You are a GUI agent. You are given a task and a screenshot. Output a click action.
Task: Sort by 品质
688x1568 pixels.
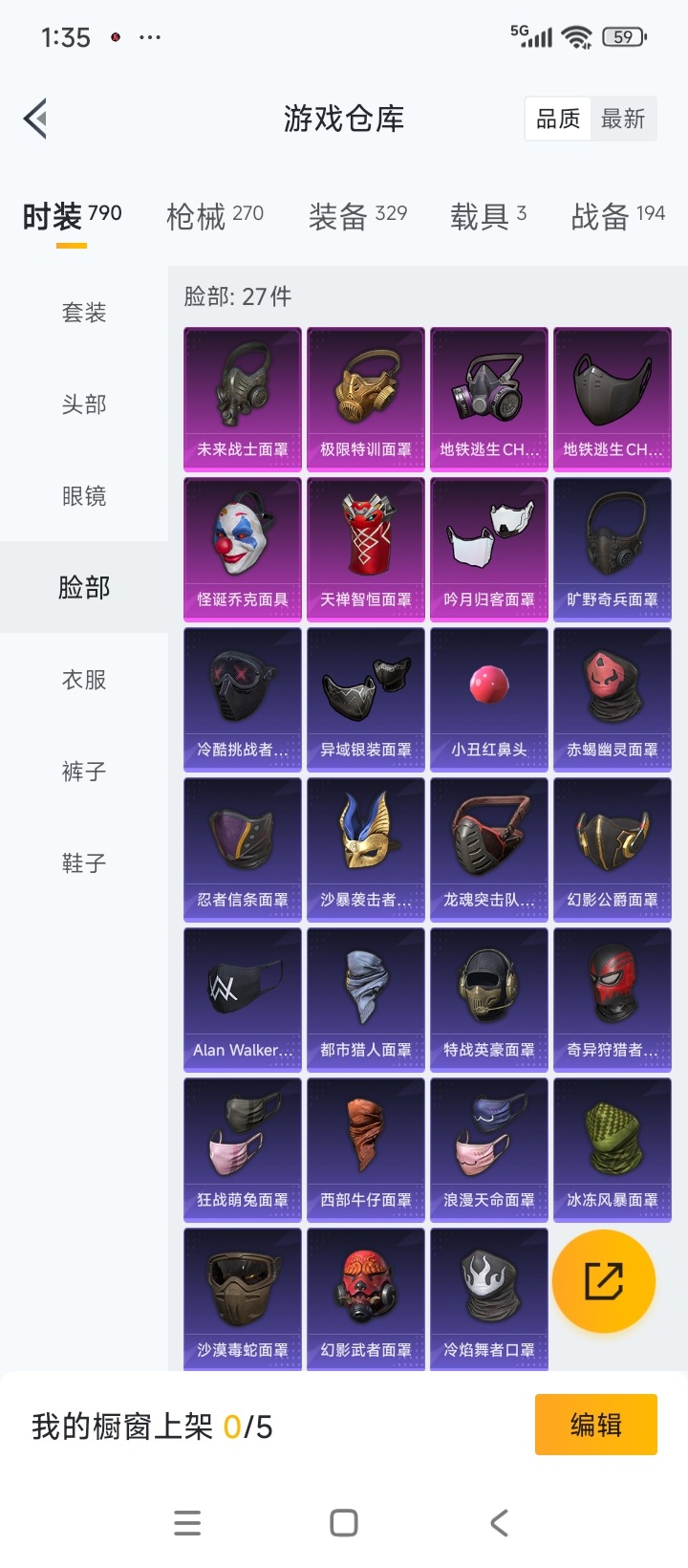click(558, 120)
